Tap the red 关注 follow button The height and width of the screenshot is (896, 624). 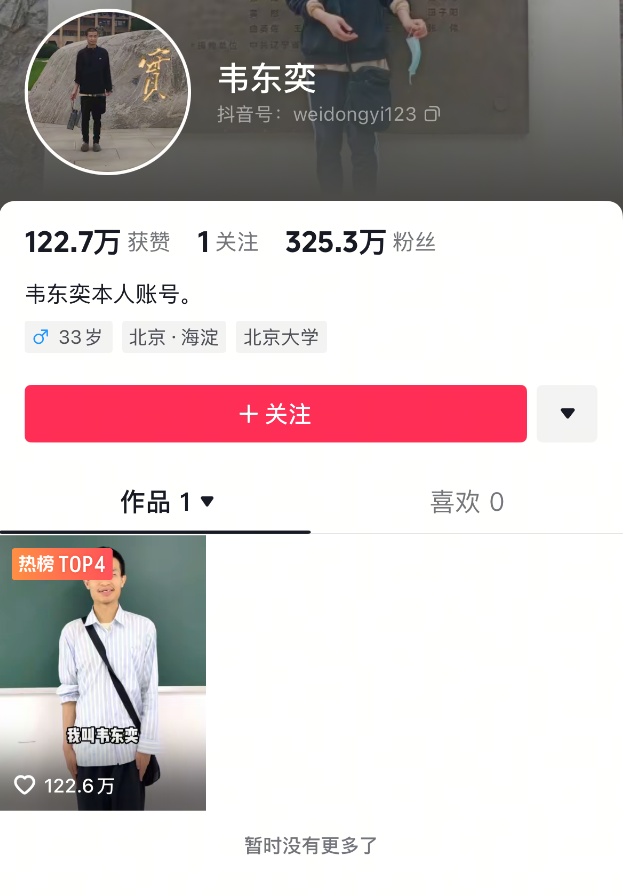pyautogui.click(x=275, y=414)
